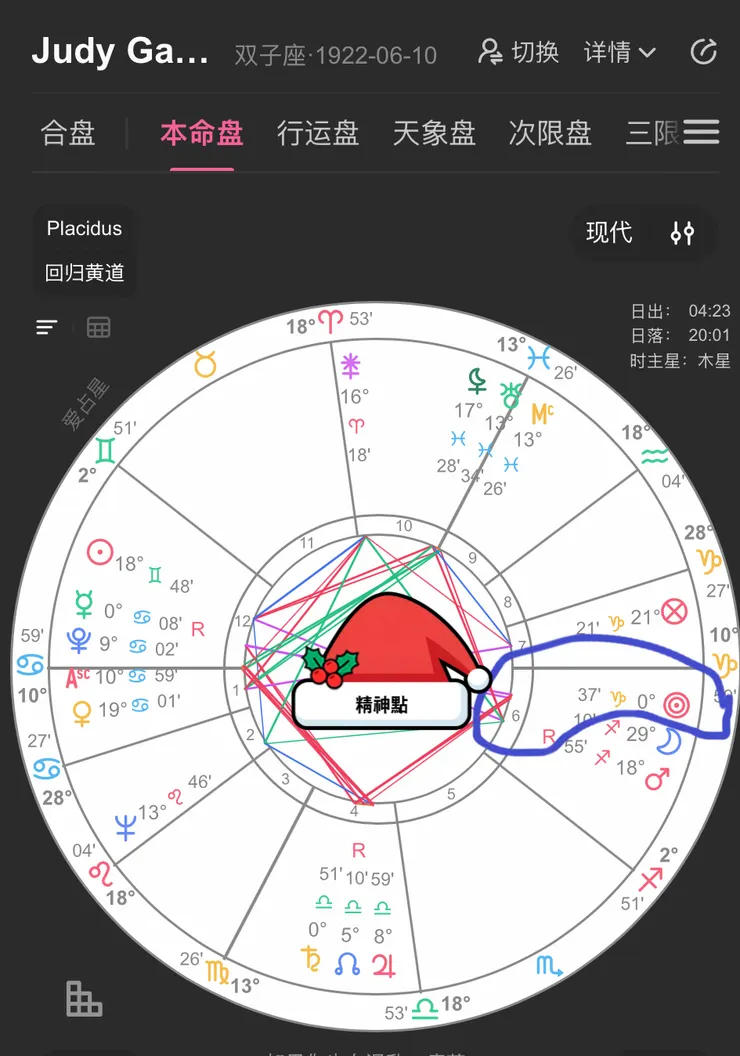740x1056 pixels.
Task: Tap 切换 to switch profile
Action: click(519, 52)
